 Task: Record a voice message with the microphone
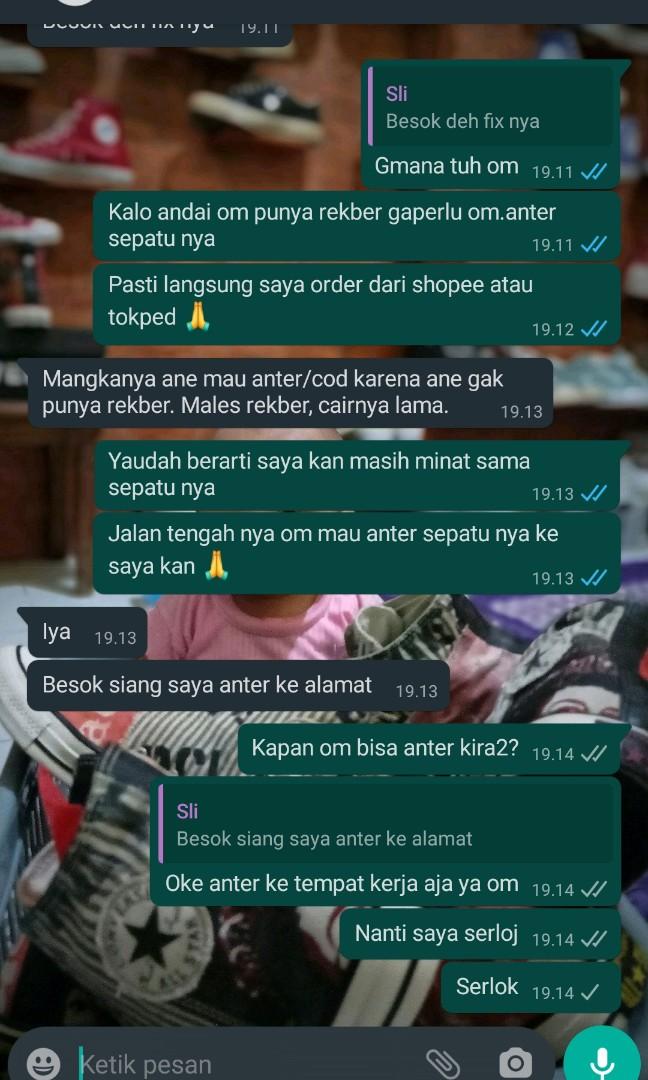tap(602, 1060)
